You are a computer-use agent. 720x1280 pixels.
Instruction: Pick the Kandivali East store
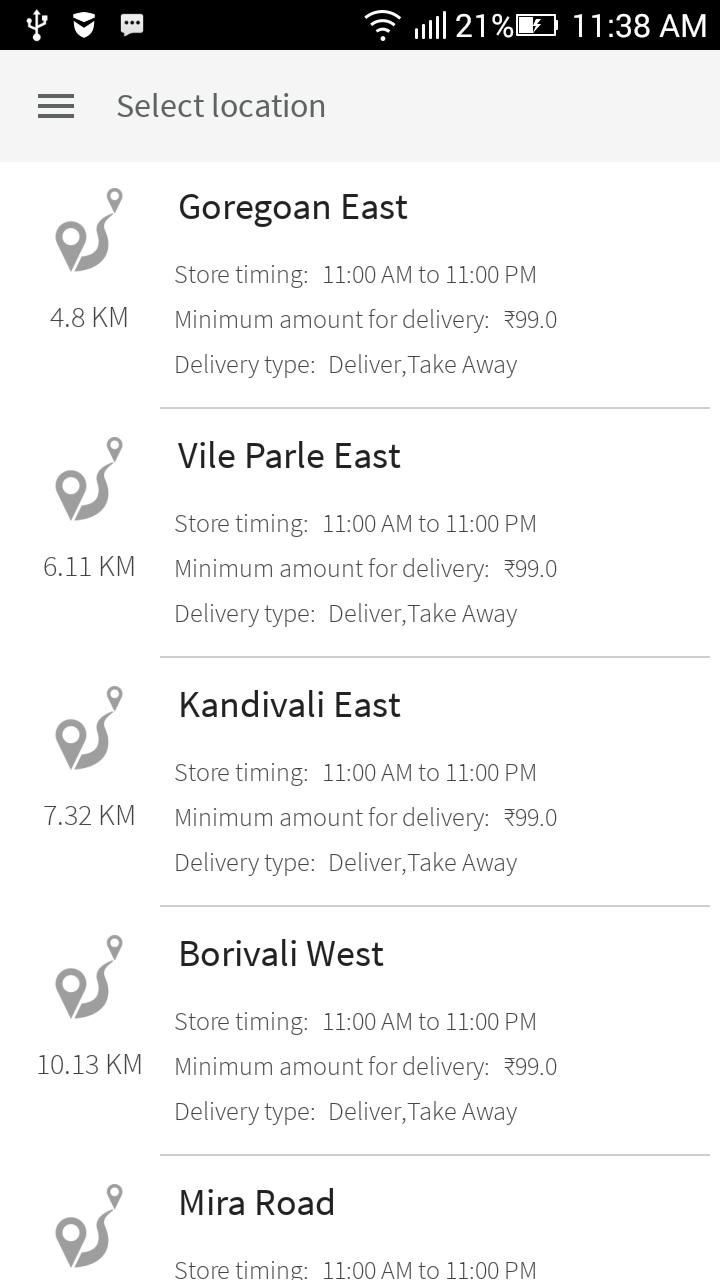point(289,706)
